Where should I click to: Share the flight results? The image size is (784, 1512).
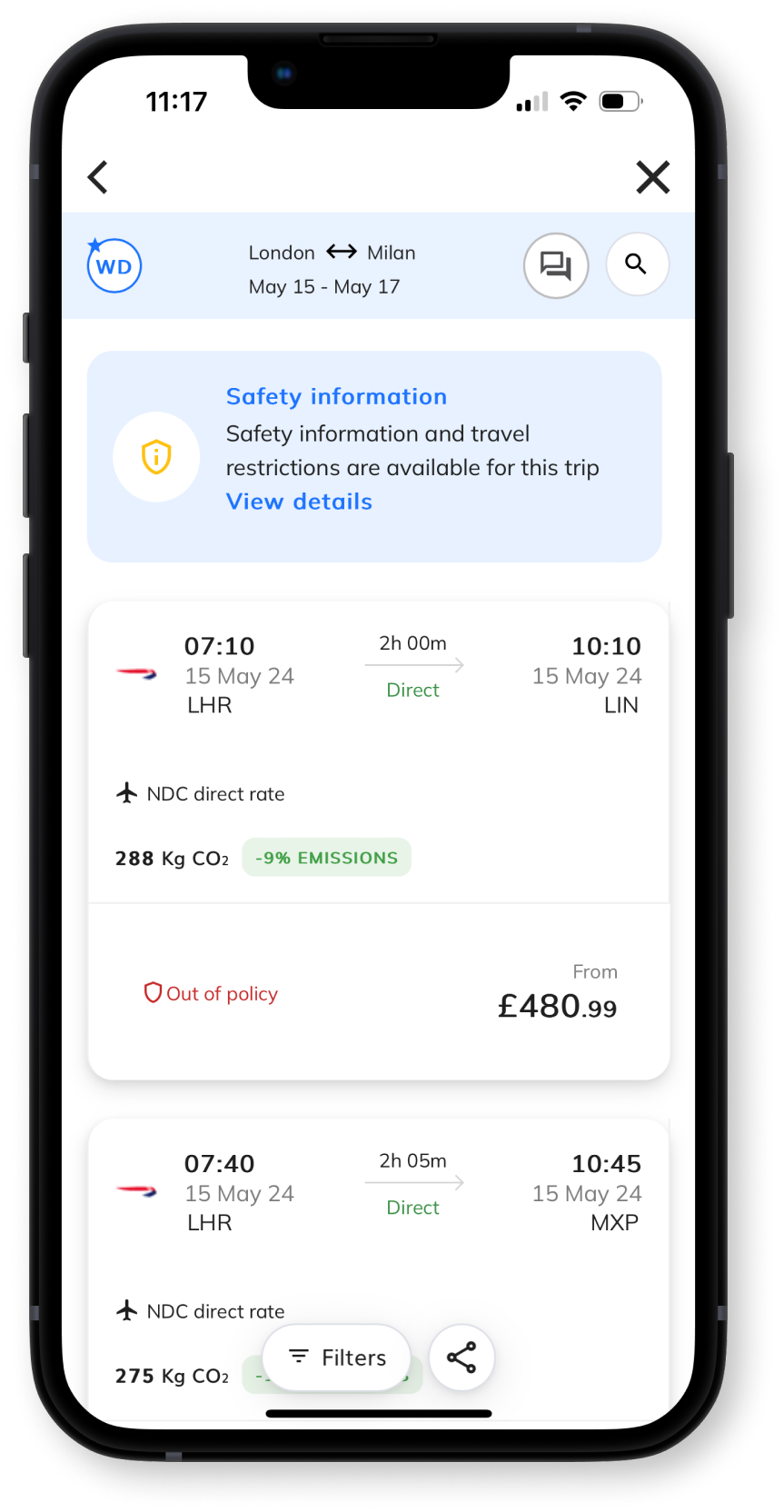point(461,1358)
